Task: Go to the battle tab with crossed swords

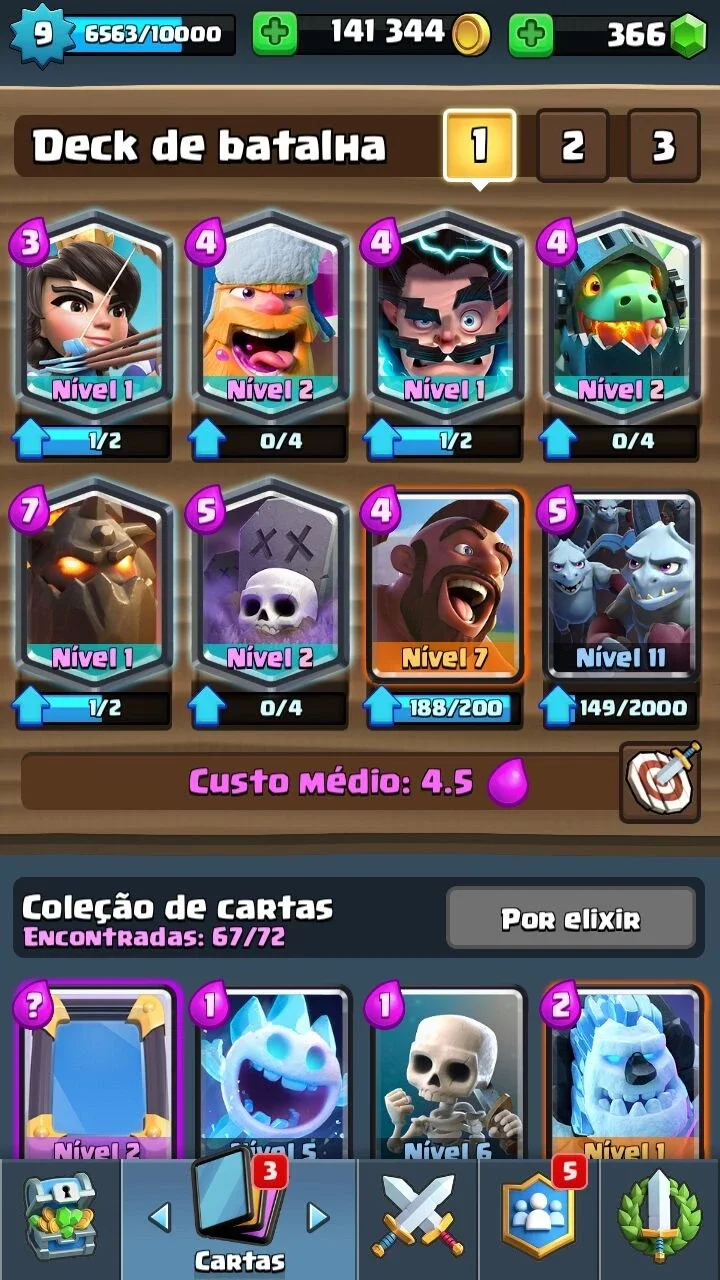Action: coord(416,1217)
